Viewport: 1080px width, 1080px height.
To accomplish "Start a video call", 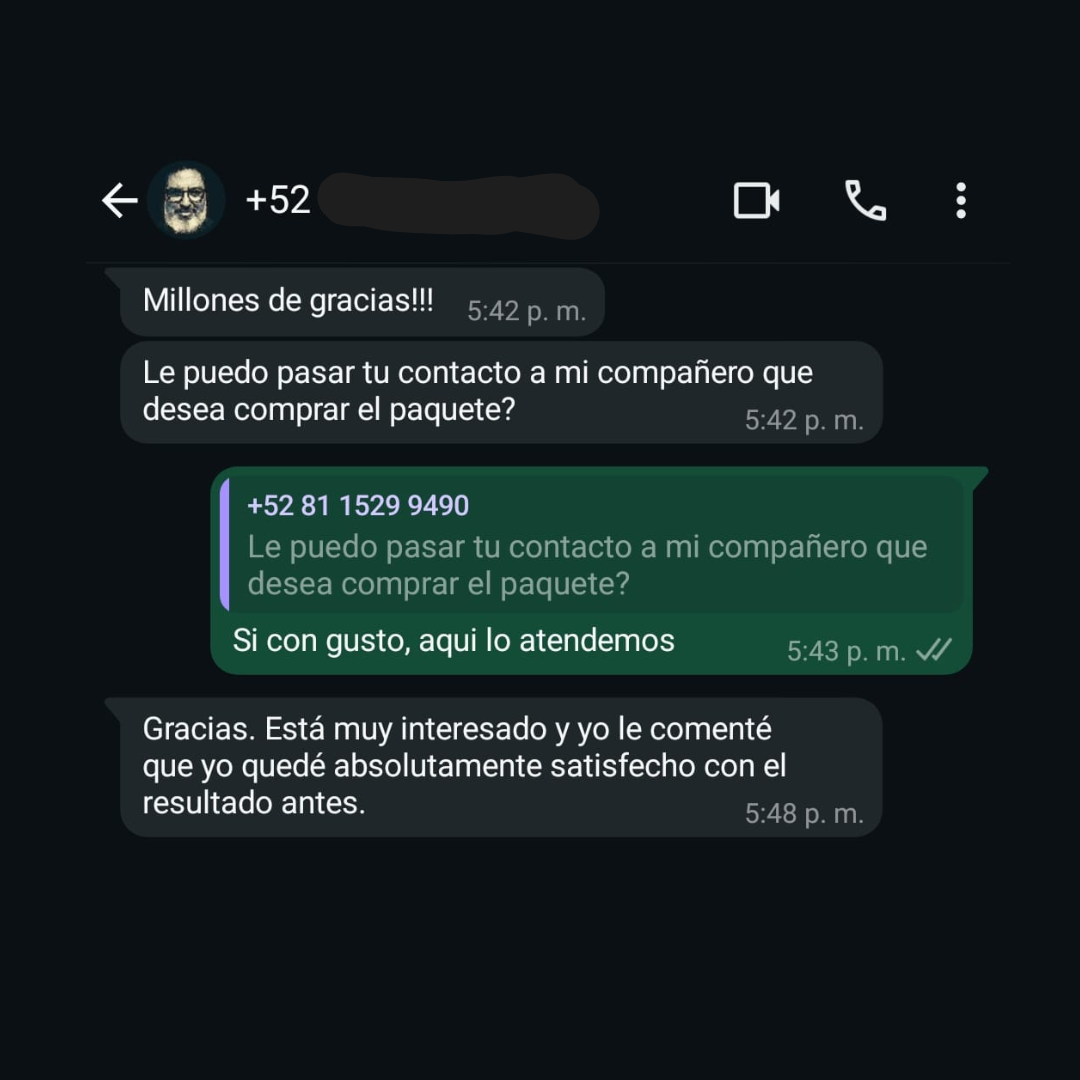I will pyautogui.click(x=756, y=201).
